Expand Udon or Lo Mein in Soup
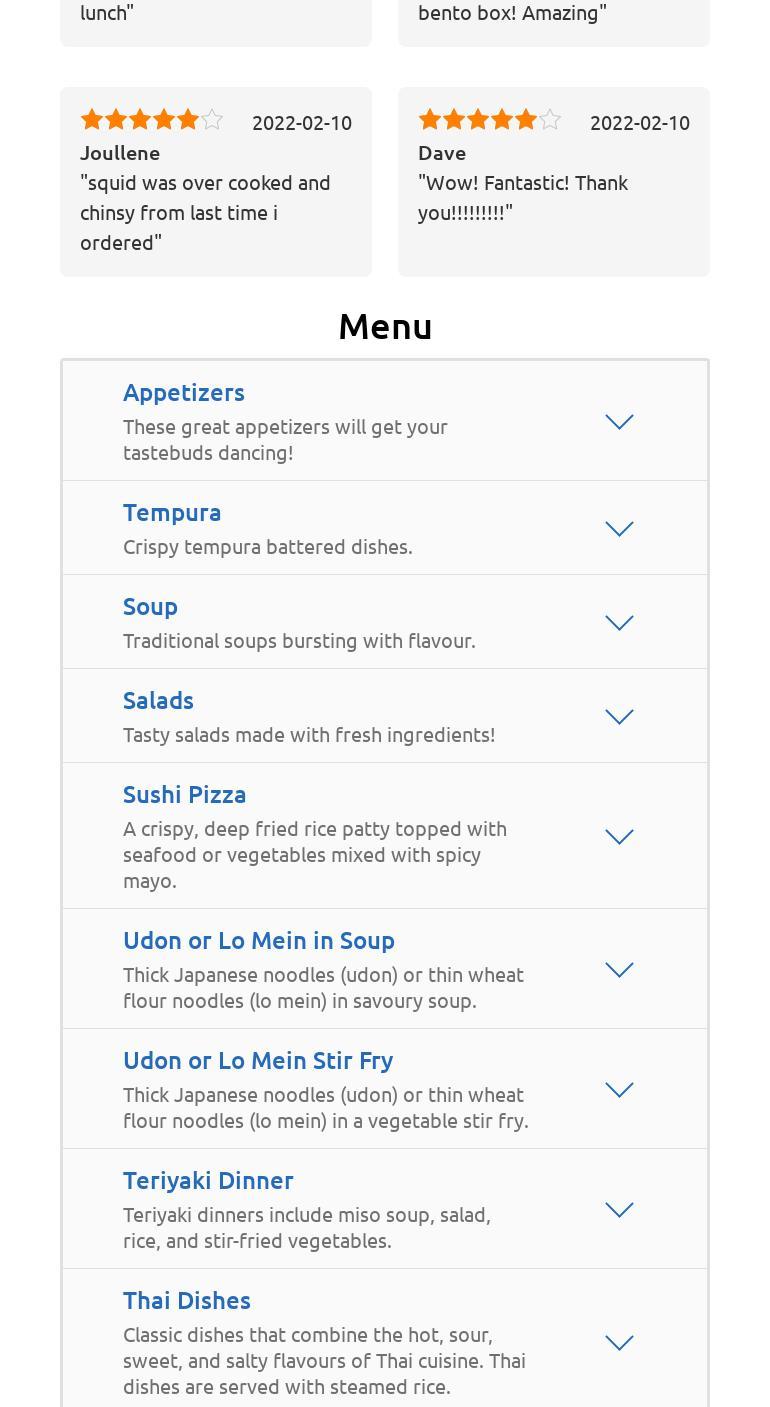Screen dimensions: 770x1407 (x=619, y=970)
